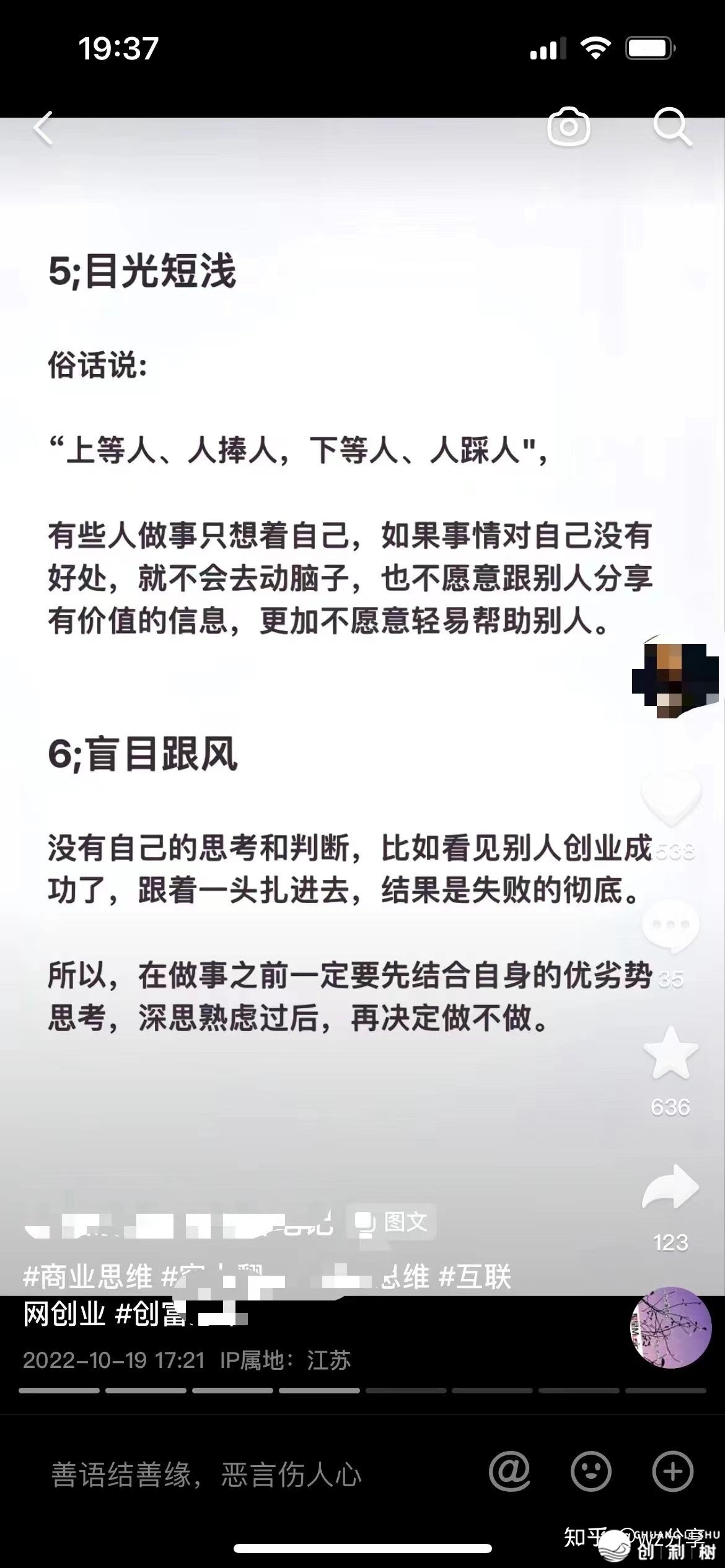Open the purple music disc thumbnail
The width and height of the screenshot is (725, 1568).
tap(671, 1328)
